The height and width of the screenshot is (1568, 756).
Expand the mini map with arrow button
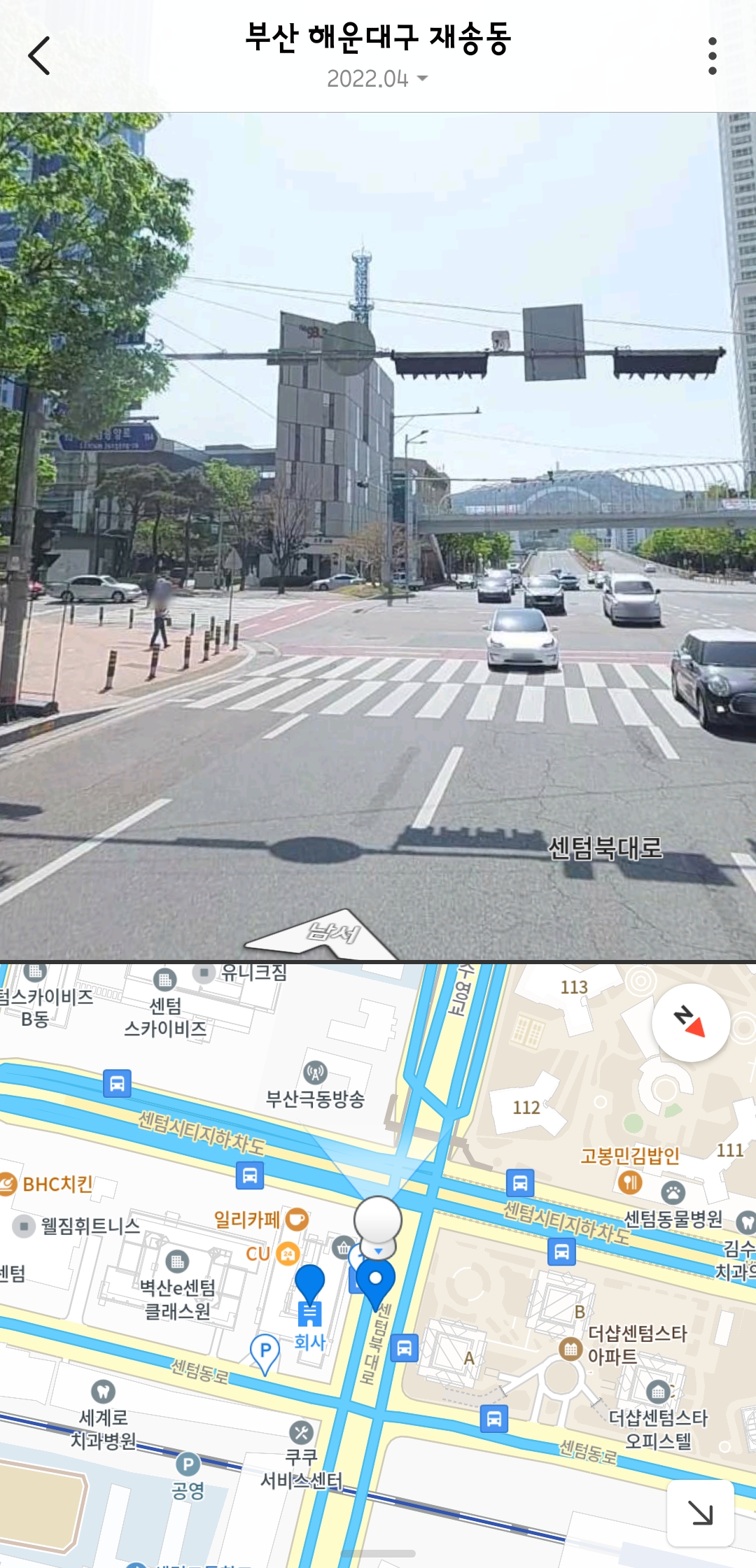tap(700, 1512)
